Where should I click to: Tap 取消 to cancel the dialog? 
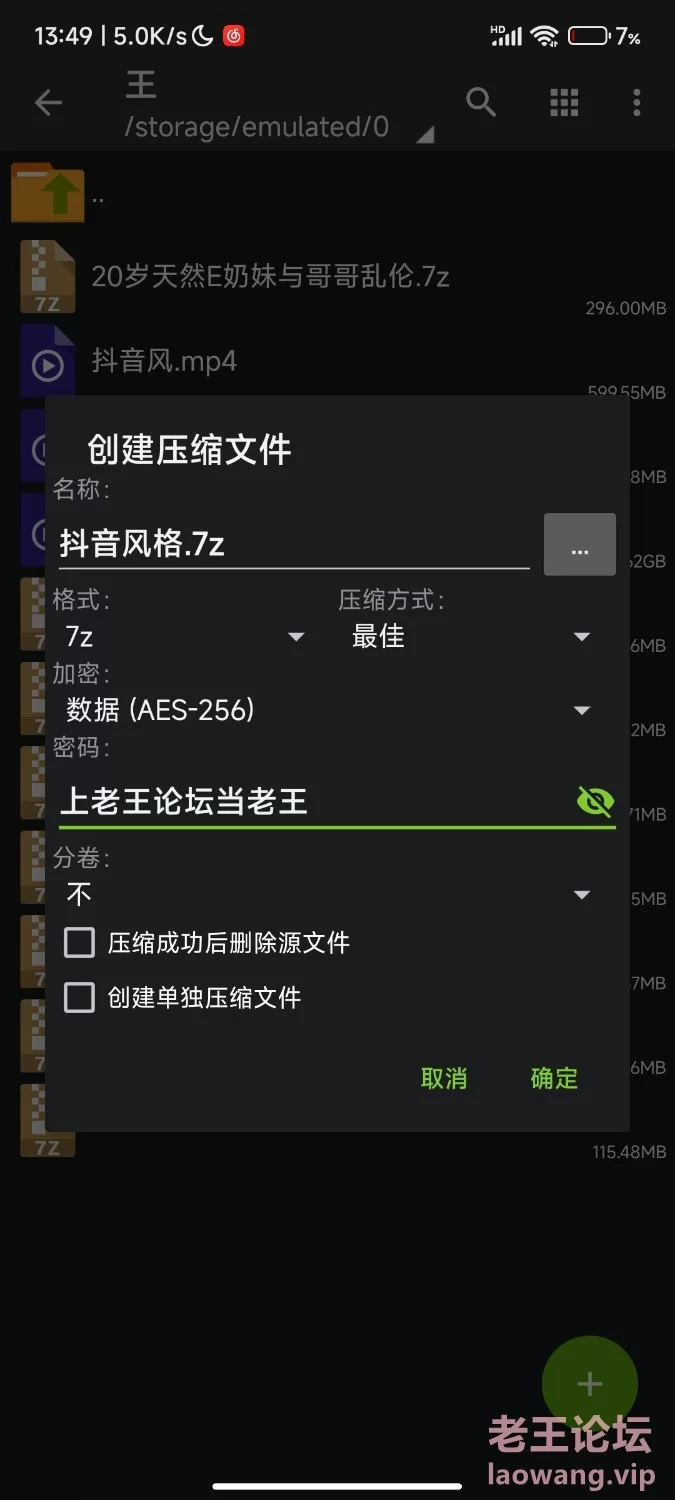click(x=444, y=1078)
